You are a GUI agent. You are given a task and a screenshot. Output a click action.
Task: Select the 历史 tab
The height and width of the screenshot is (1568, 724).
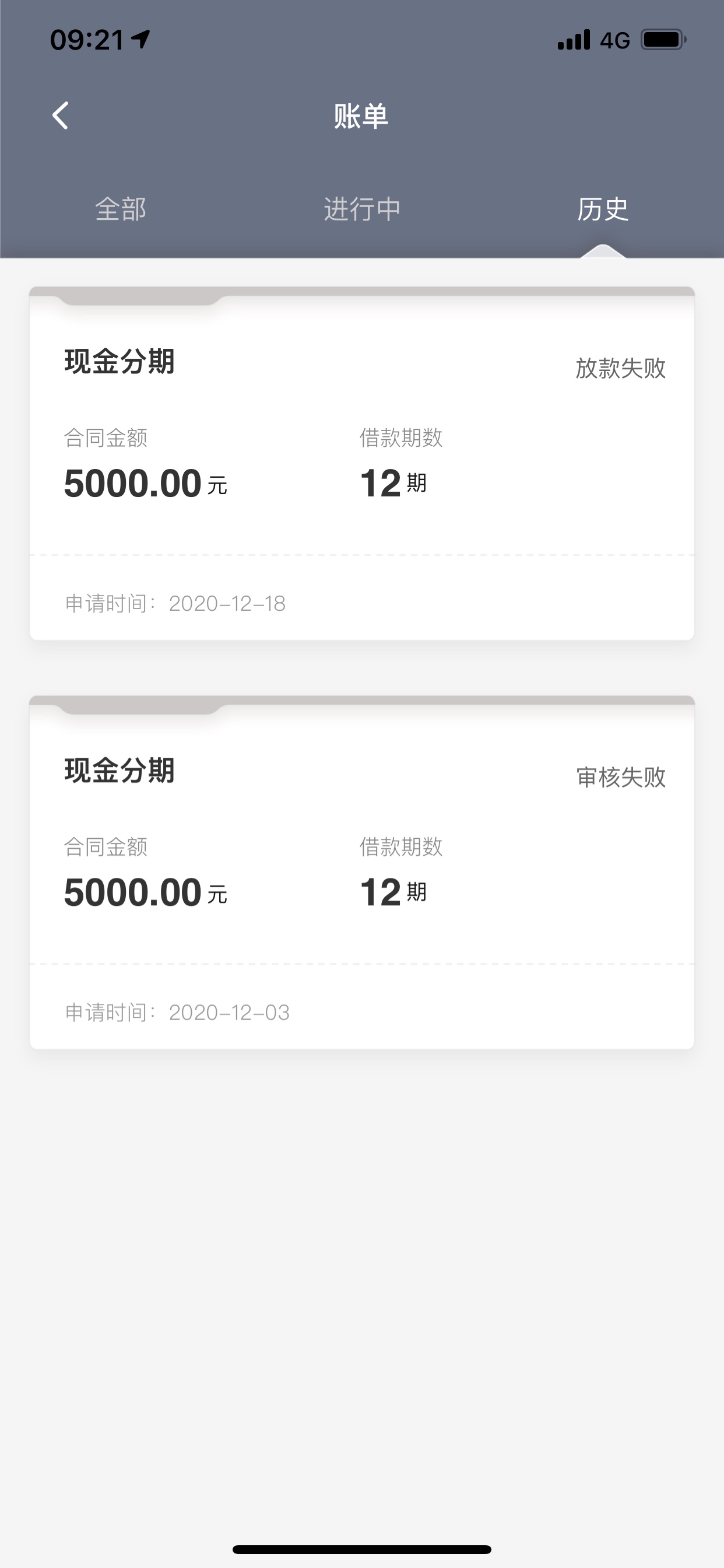(602, 209)
